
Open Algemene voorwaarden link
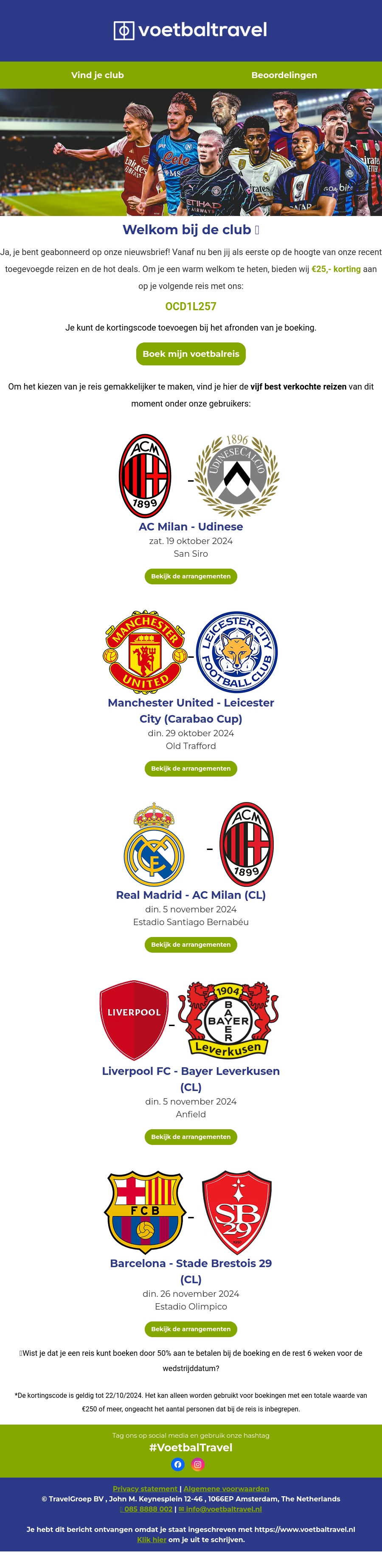[x=226, y=1488]
